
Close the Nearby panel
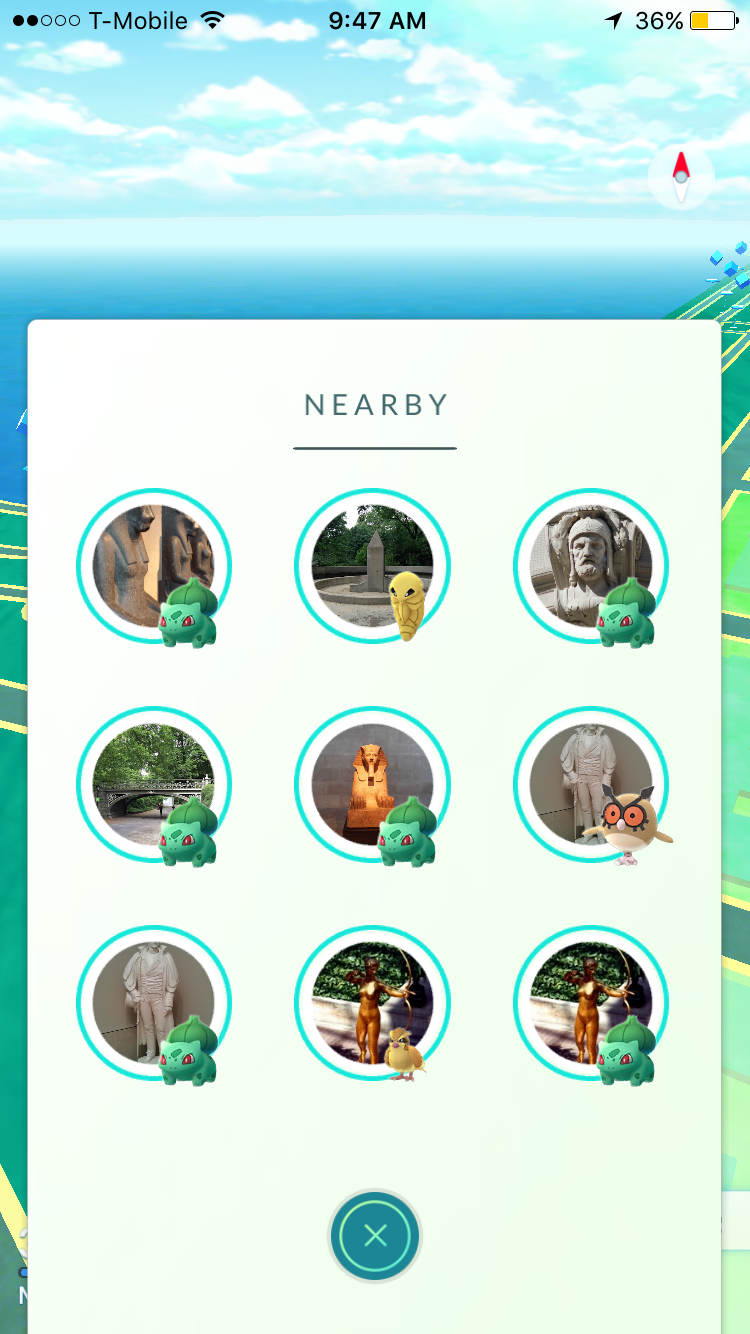pyautogui.click(x=375, y=1236)
